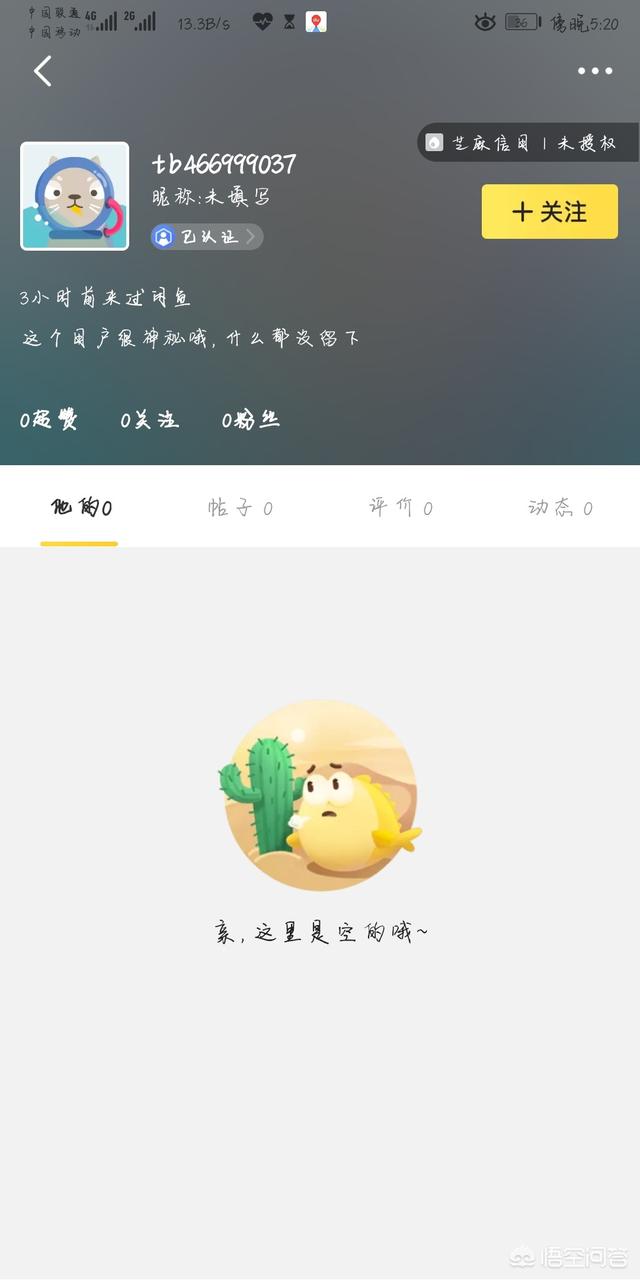The width and height of the screenshot is (640, 1280).
Task: Go back using the top-left arrow
Action: tap(42, 71)
